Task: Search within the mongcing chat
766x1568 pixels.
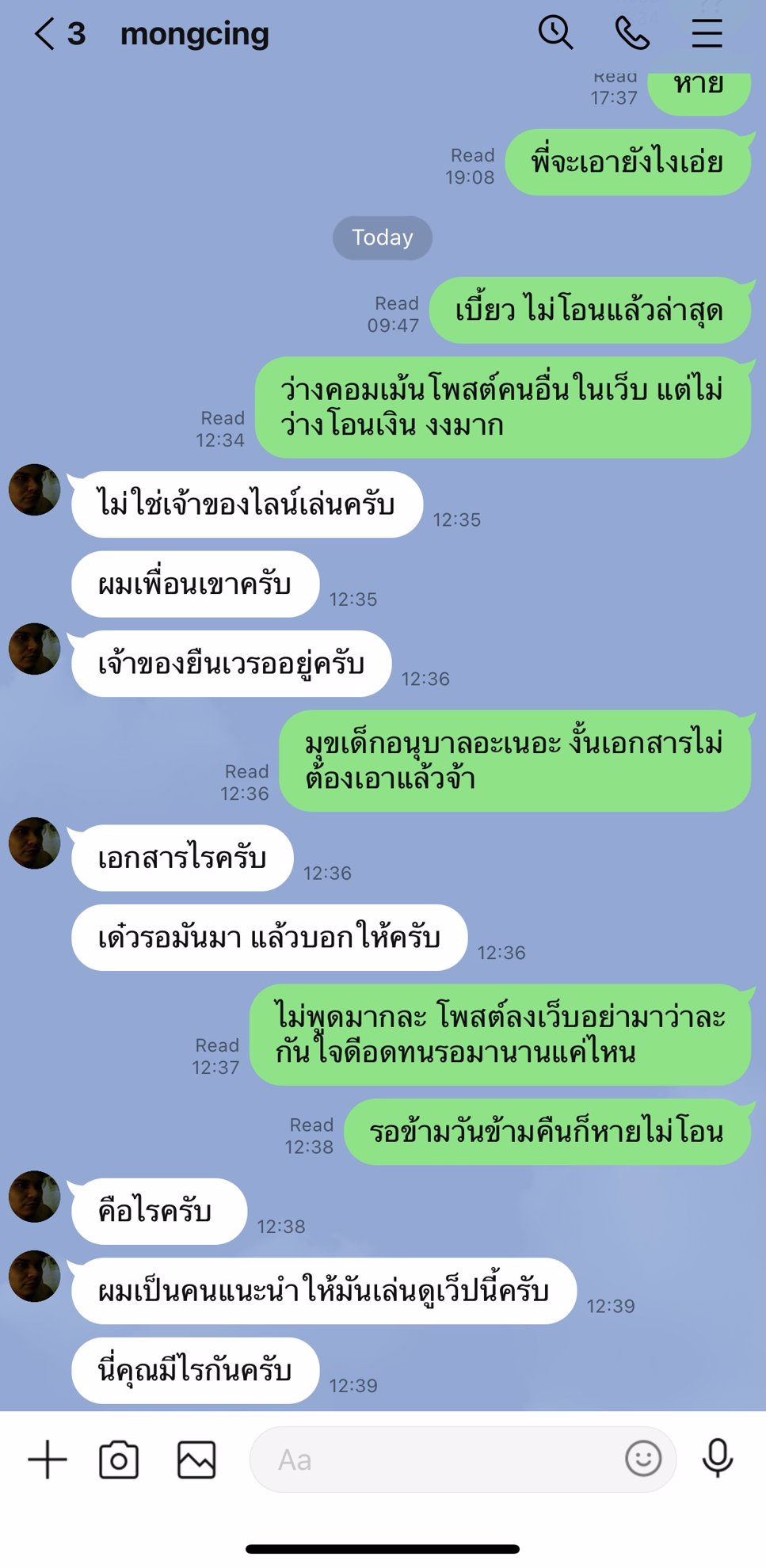Action: click(x=555, y=33)
